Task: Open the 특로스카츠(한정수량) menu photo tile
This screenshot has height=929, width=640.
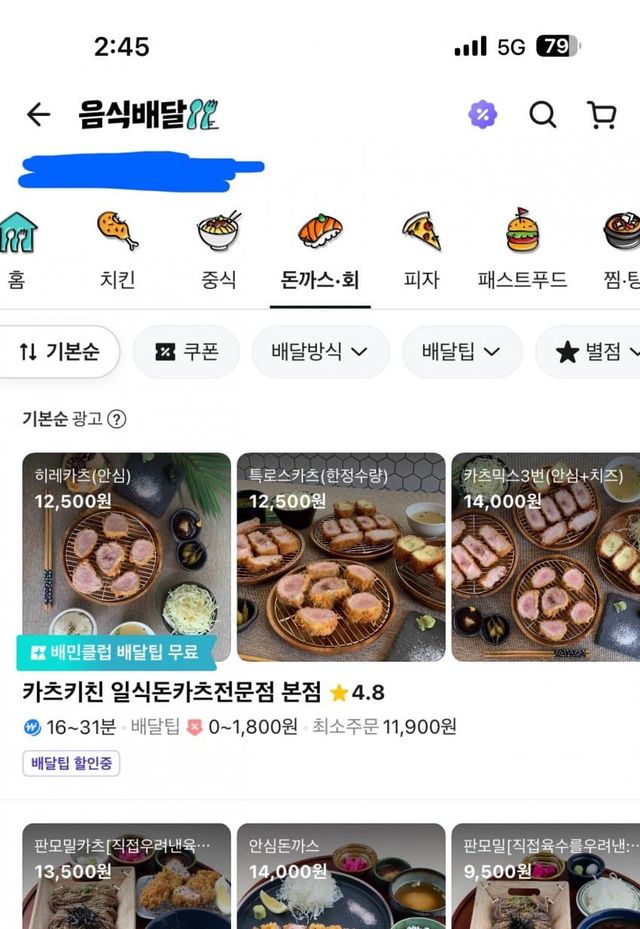Action: click(x=341, y=556)
